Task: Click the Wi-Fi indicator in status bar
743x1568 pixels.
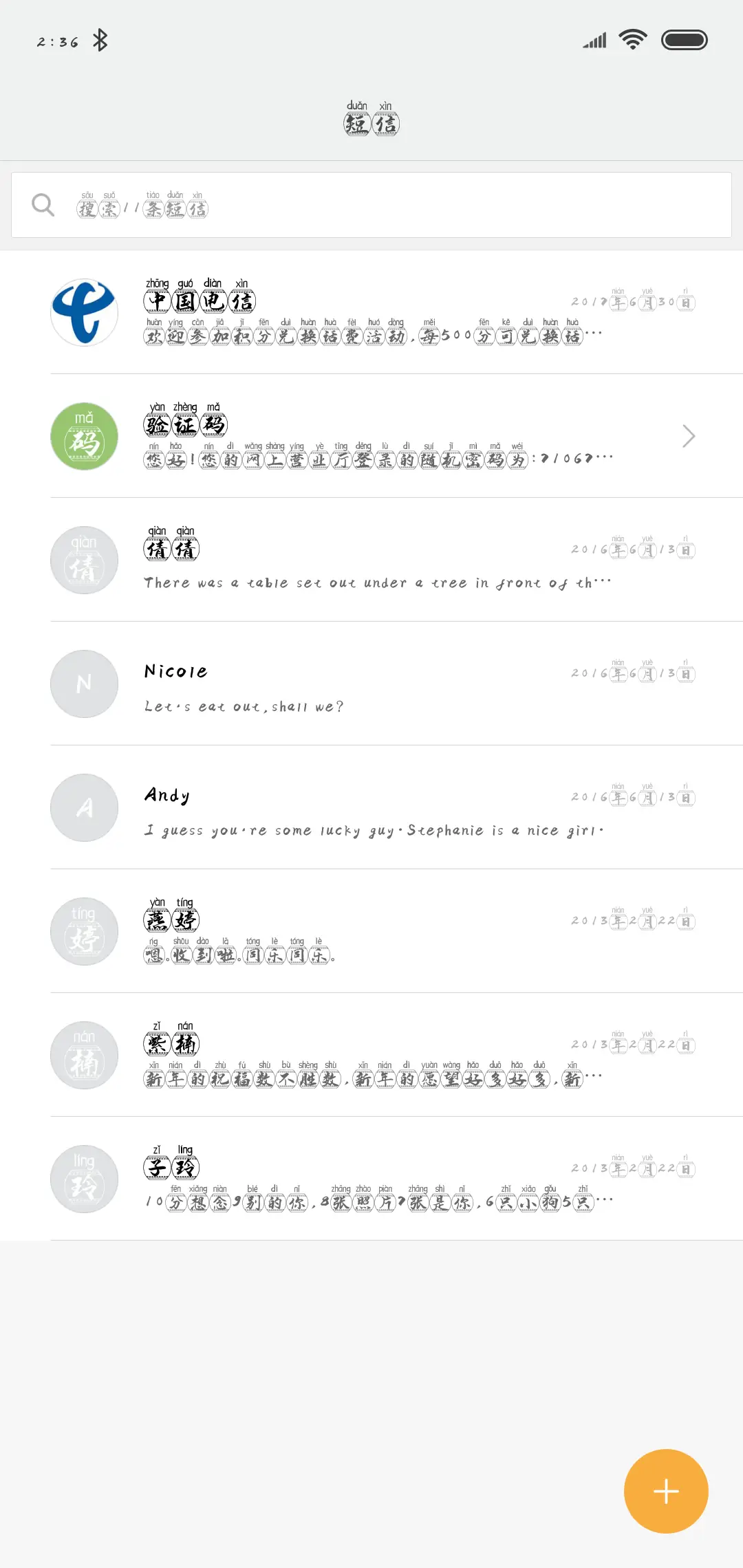Action: pos(633,39)
